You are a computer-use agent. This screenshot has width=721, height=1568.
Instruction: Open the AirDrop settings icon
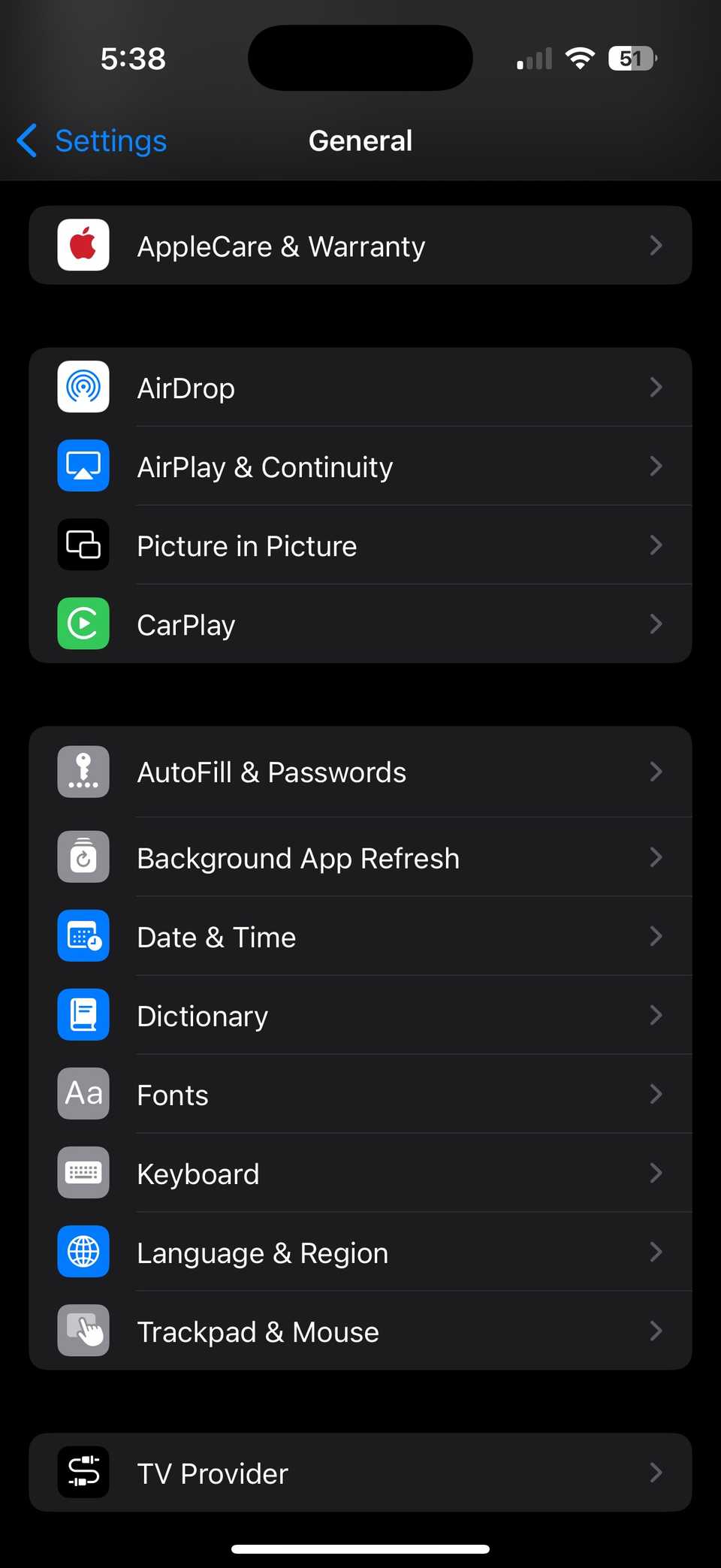tap(83, 387)
